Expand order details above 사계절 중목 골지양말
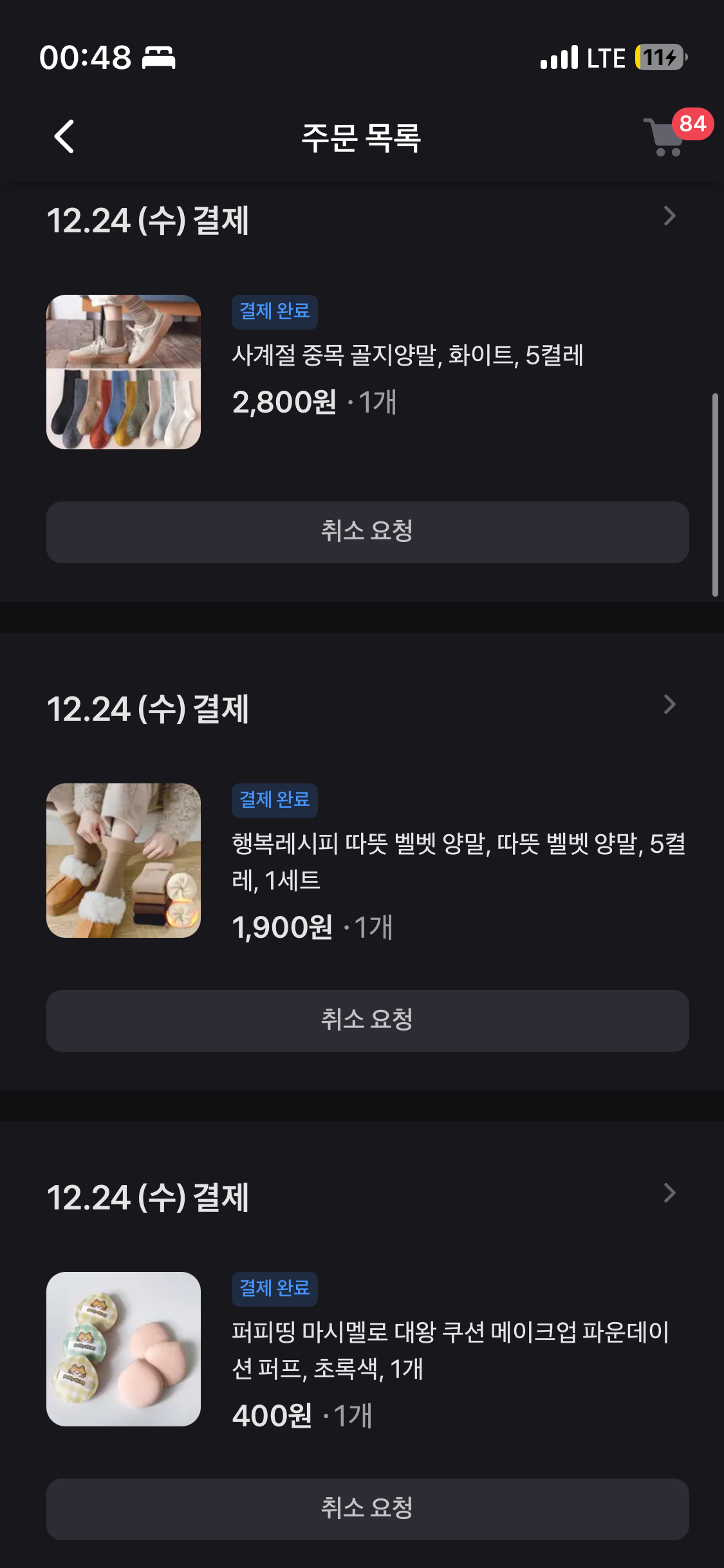The height and width of the screenshot is (1568, 724). coord(669,216)
